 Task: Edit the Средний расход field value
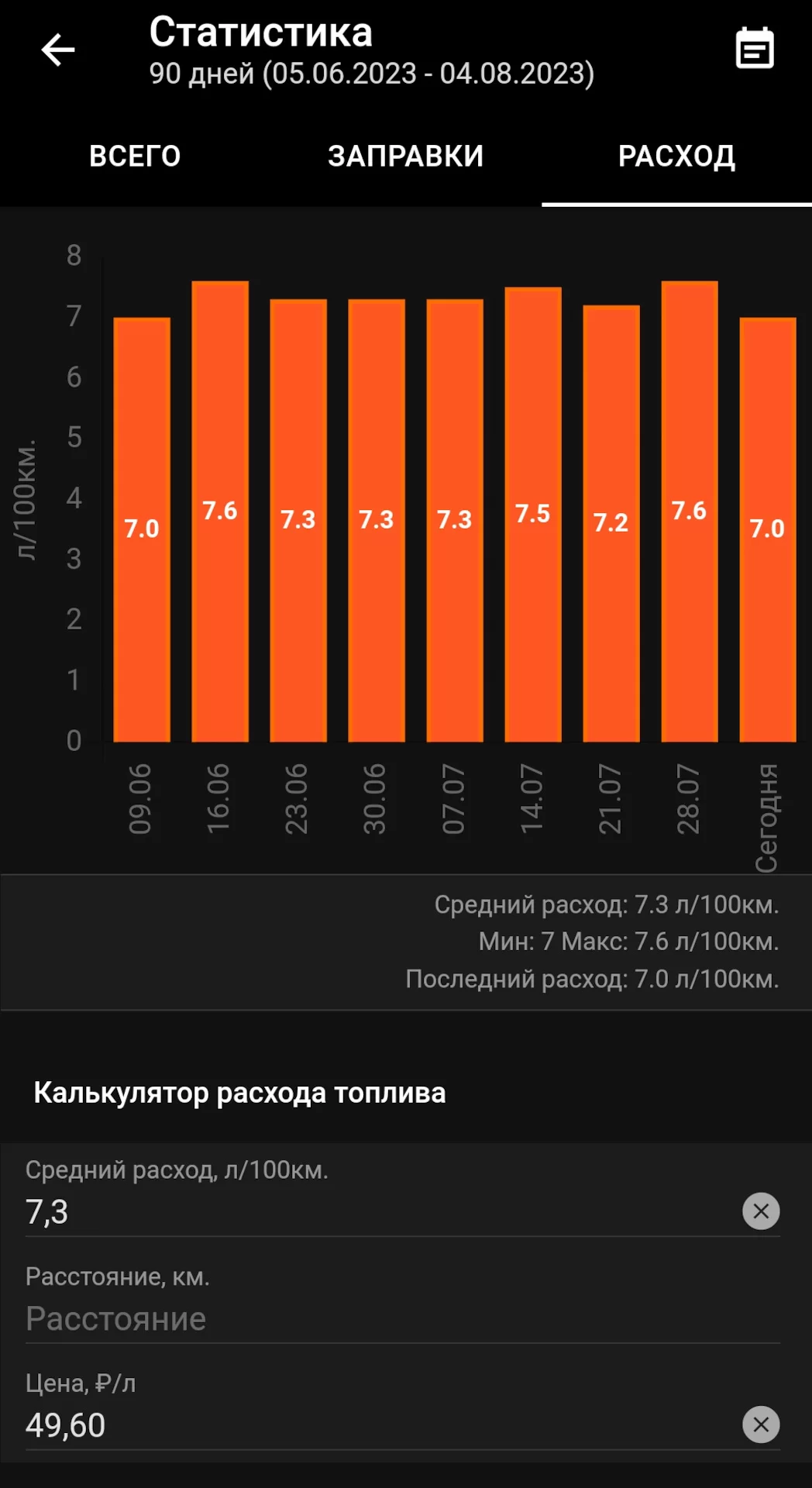(x=372, y=1211)
